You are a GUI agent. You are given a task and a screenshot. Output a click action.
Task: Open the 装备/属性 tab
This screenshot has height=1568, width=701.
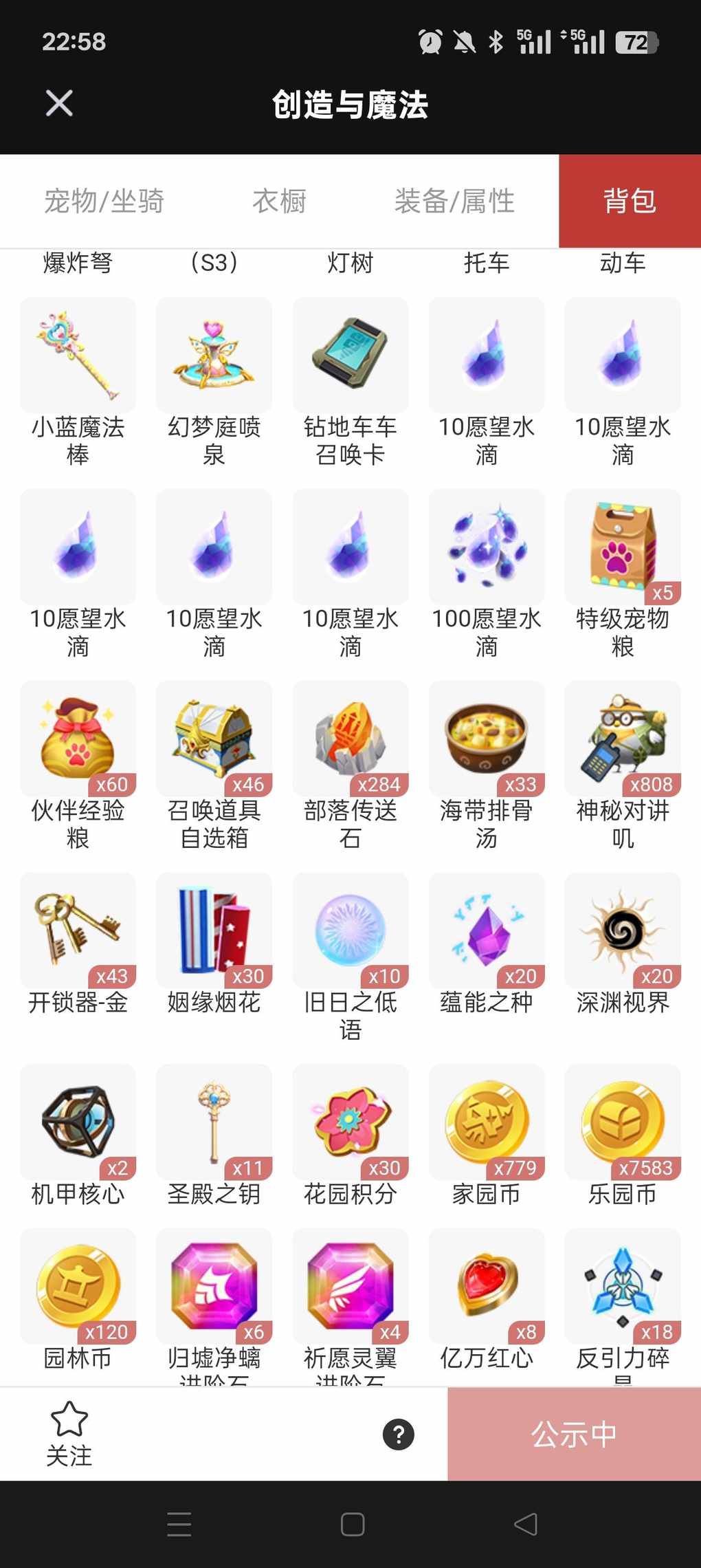(x=454, y=202)
